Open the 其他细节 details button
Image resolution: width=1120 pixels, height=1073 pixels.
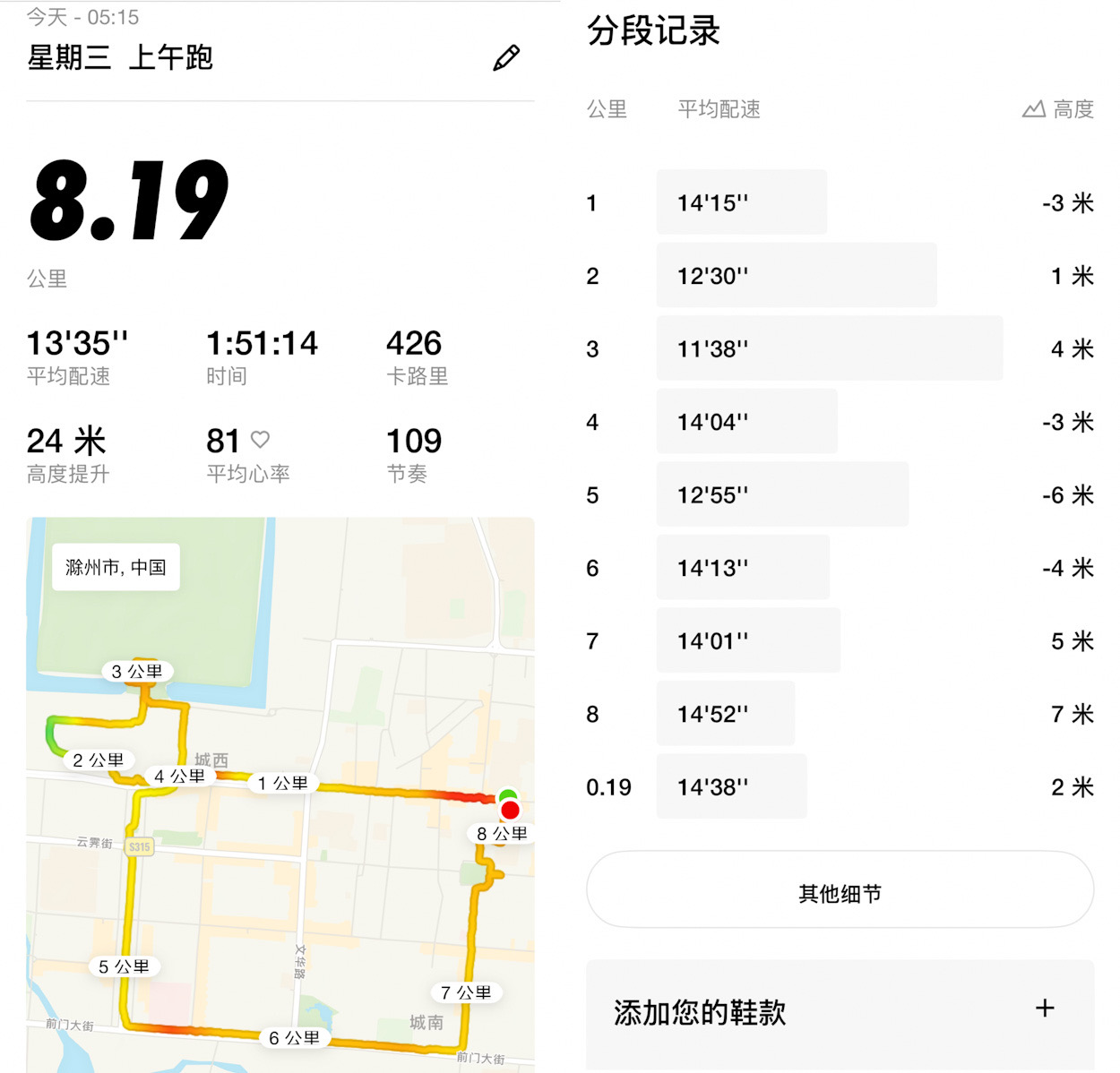click(x=840, y=893)
